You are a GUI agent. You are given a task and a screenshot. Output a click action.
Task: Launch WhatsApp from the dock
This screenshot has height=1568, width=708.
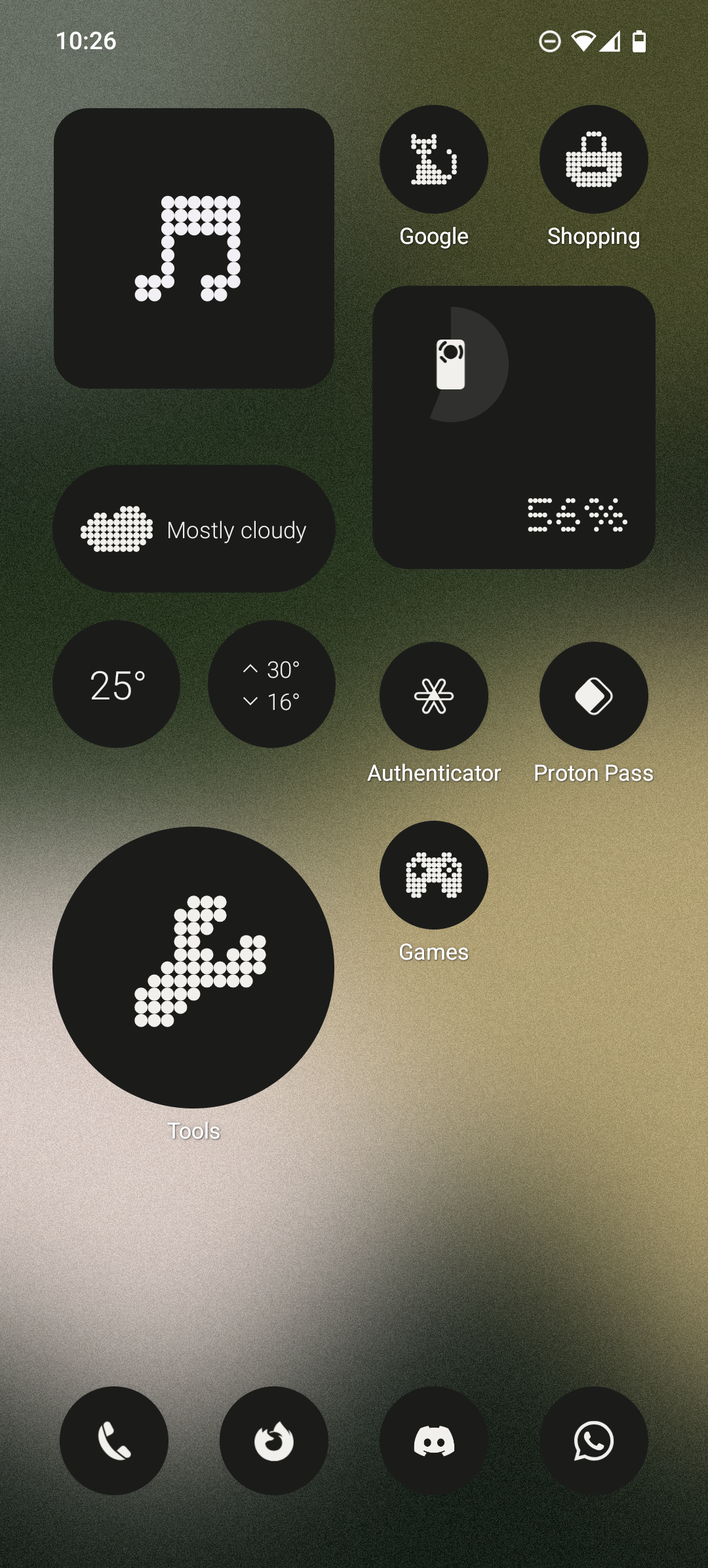pos(593,1441)
